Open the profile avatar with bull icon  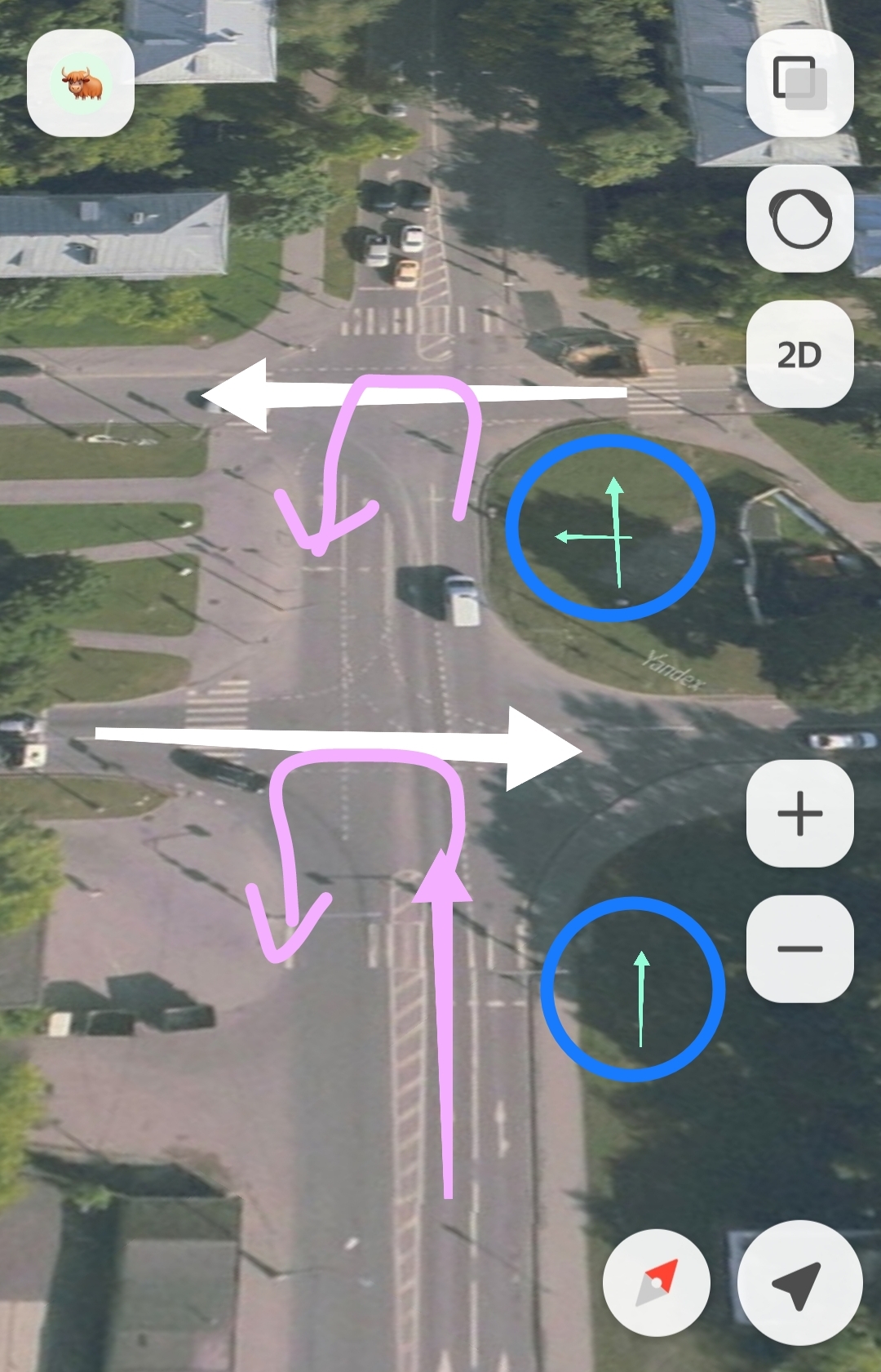81,83
